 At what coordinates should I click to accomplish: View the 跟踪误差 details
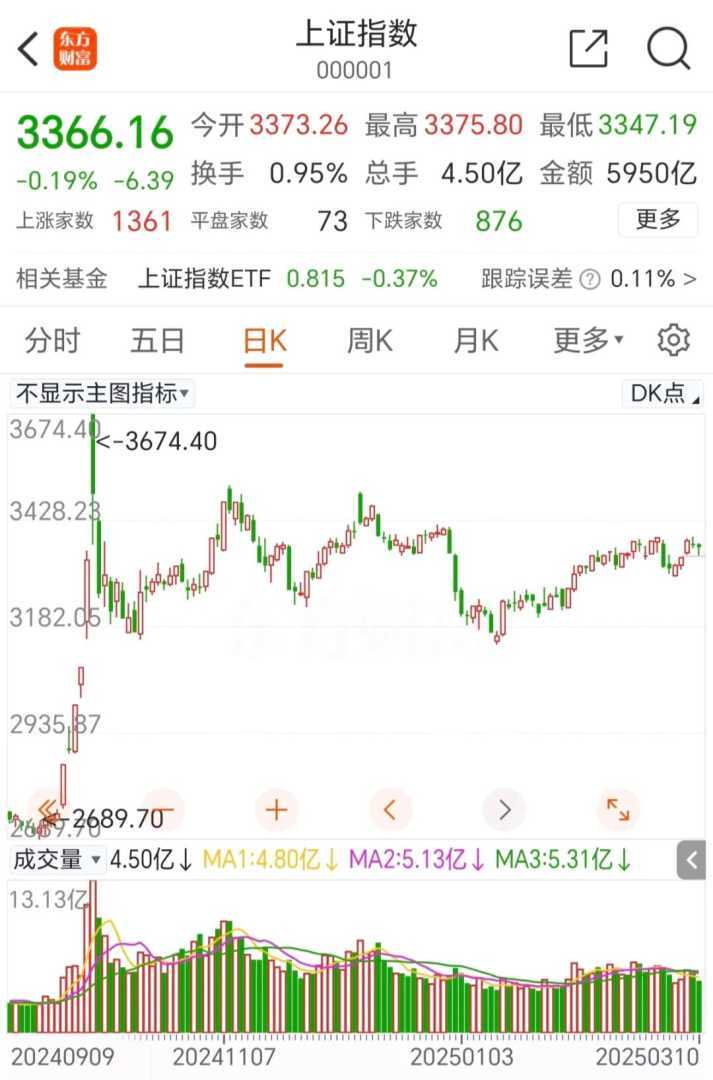pos(588,279)
